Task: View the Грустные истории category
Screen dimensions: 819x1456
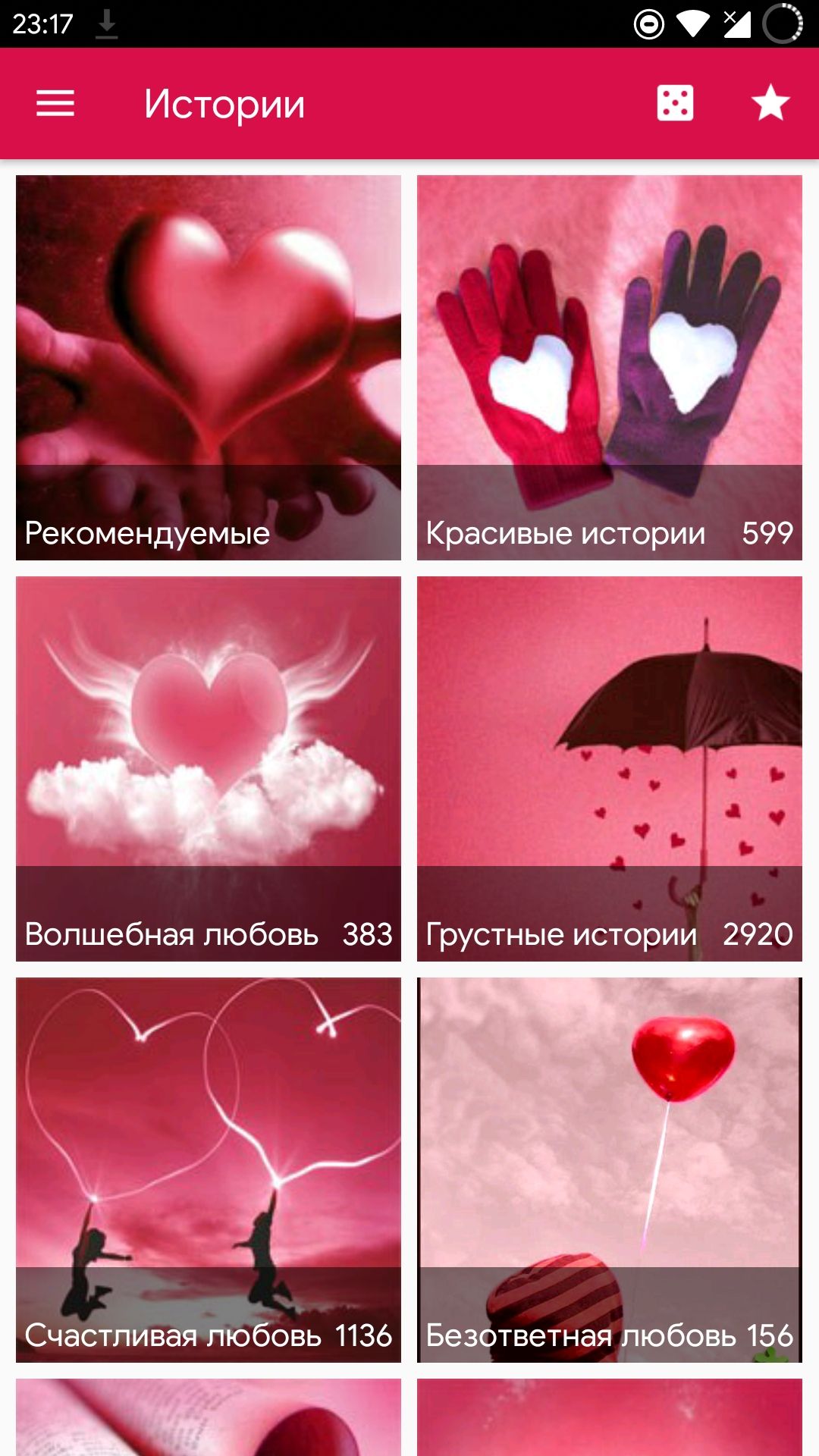Action: point(609,769)
